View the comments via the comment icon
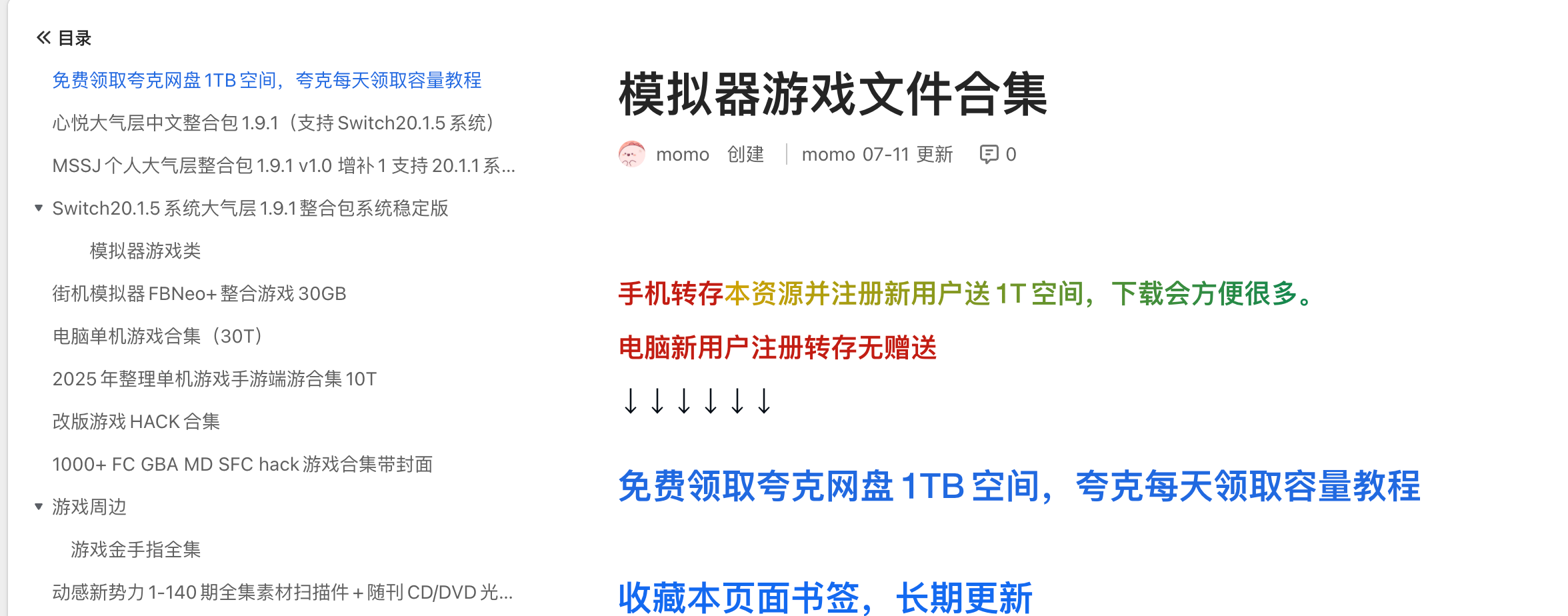Image resolution: width=1568 pixels, height=616 pixels. point(989,155)
